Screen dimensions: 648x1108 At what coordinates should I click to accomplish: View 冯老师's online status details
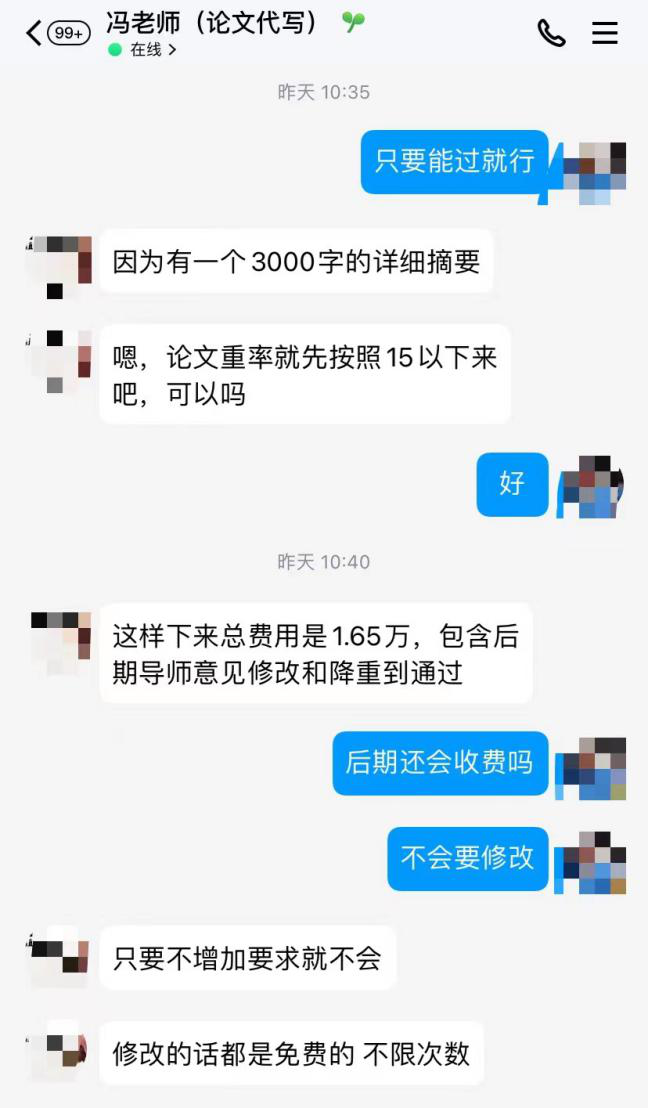(x=143, y=49)
